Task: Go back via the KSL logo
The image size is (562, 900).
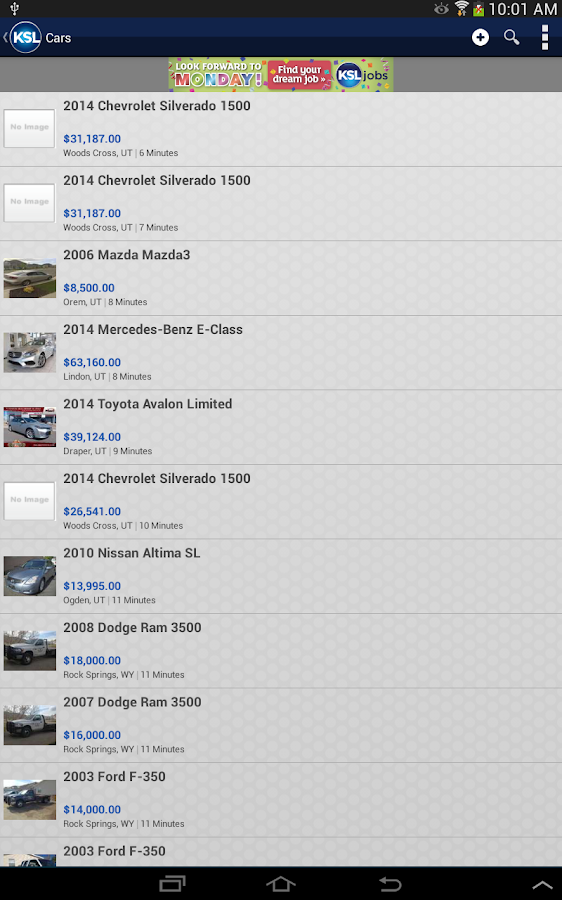Action: pyautogui.click(x=23, y=37)
